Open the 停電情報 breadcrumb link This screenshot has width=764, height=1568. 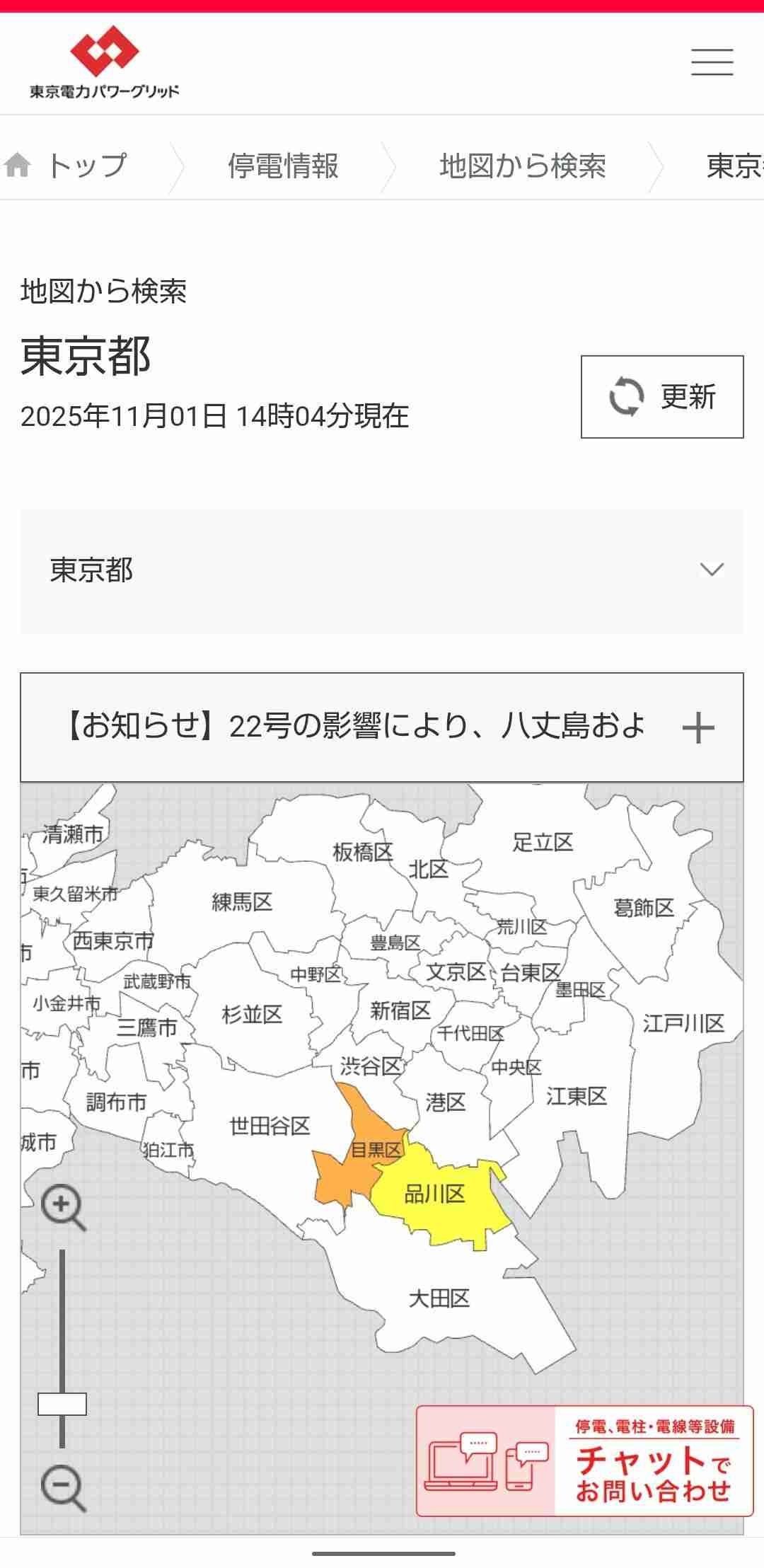click(x=283, y=166)
